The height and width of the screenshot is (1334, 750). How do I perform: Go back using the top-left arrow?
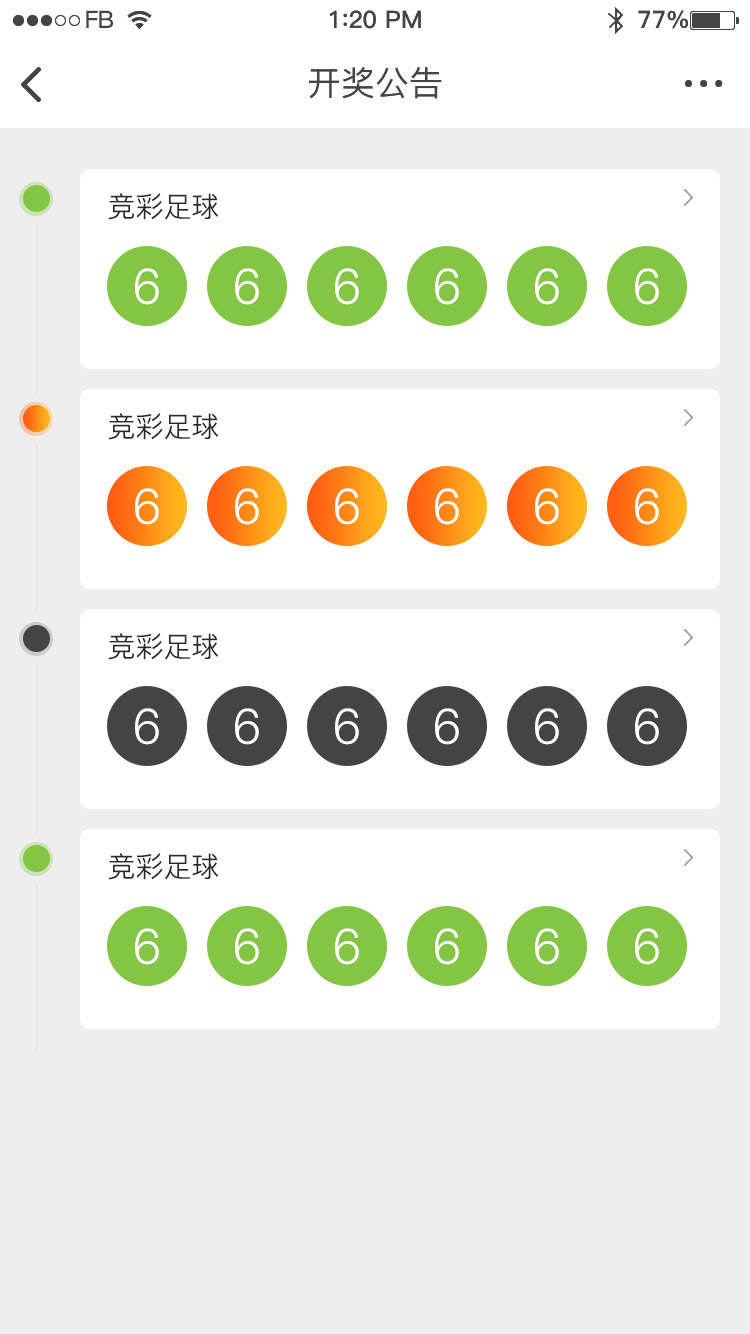click(x=32, y=84)
